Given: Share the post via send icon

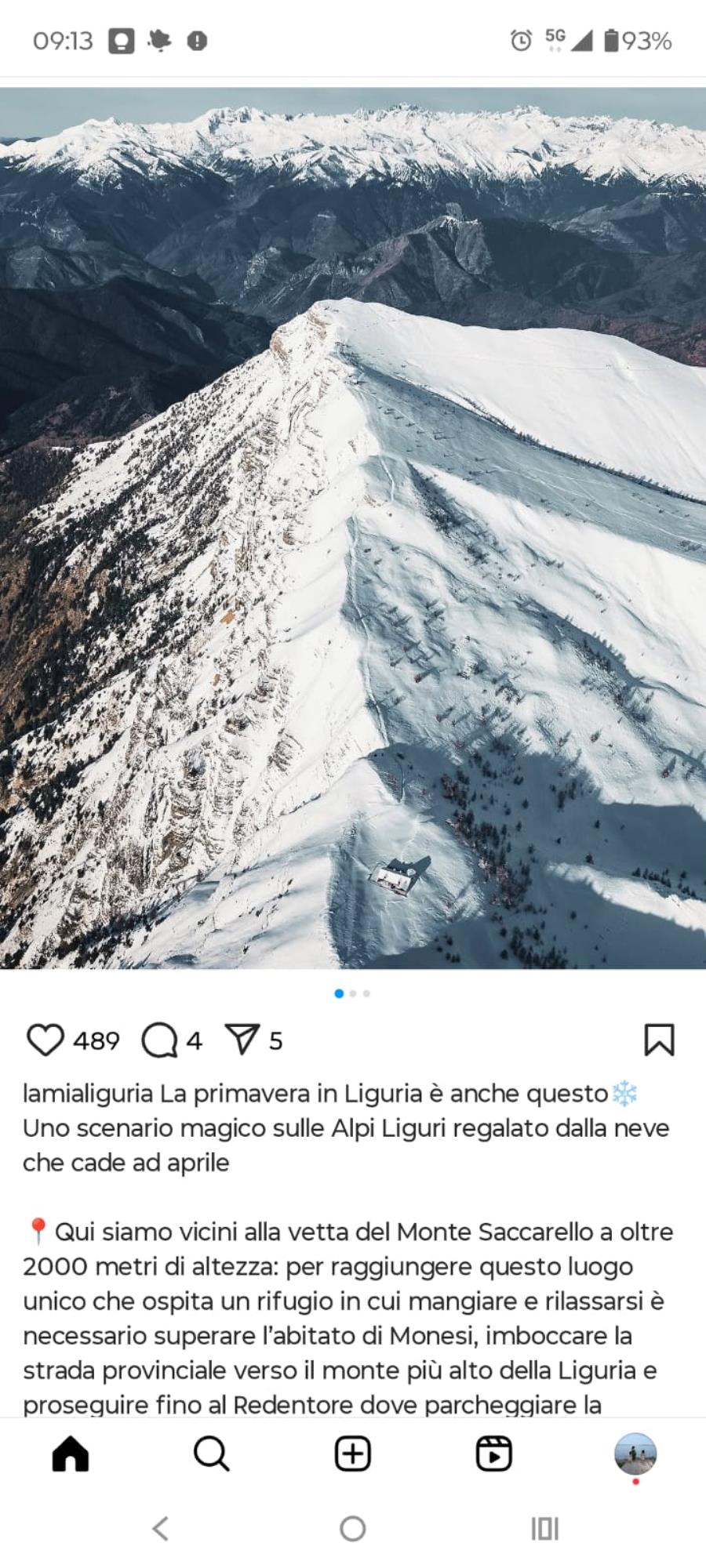Looking at the screenshot, I should tap(242, 1040).
